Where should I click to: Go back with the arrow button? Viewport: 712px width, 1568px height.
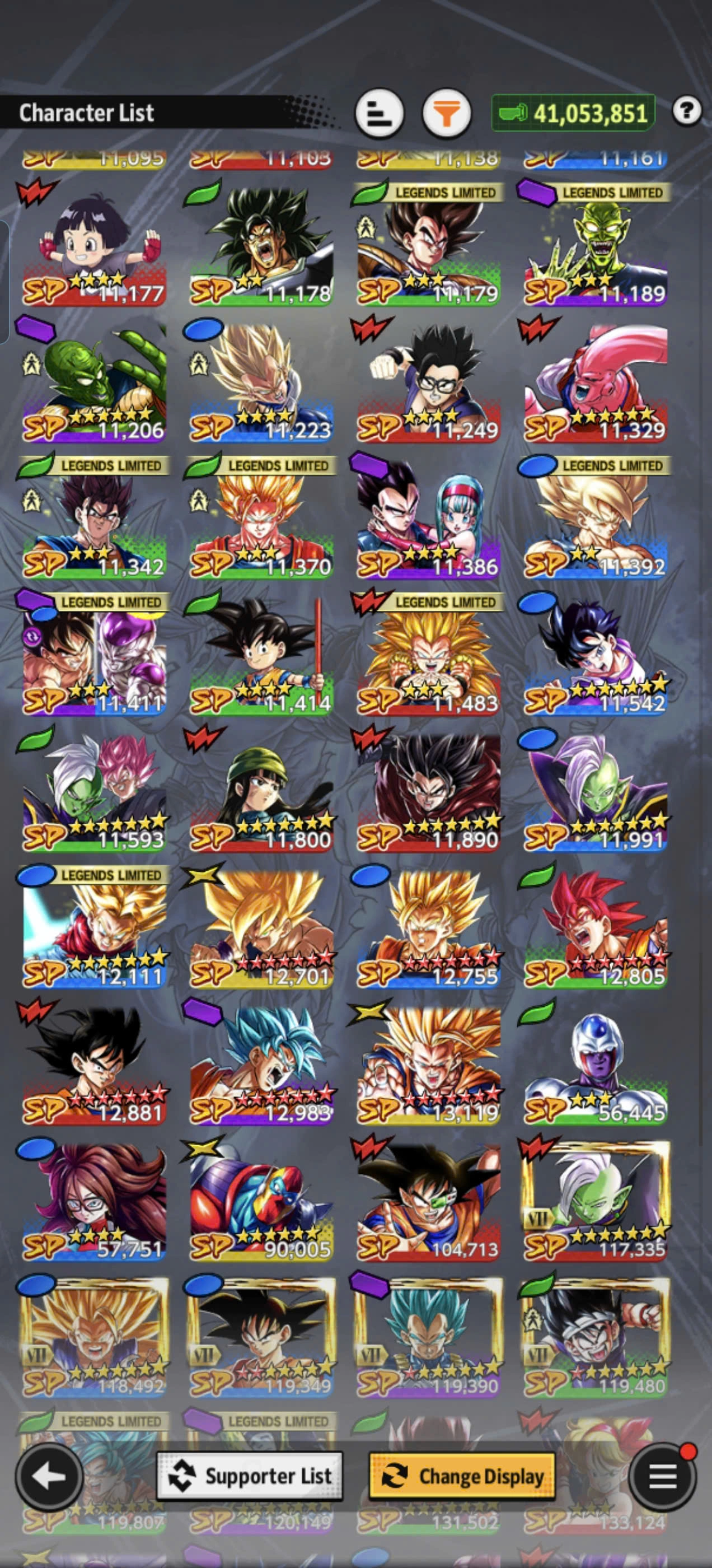[49, 1476]
